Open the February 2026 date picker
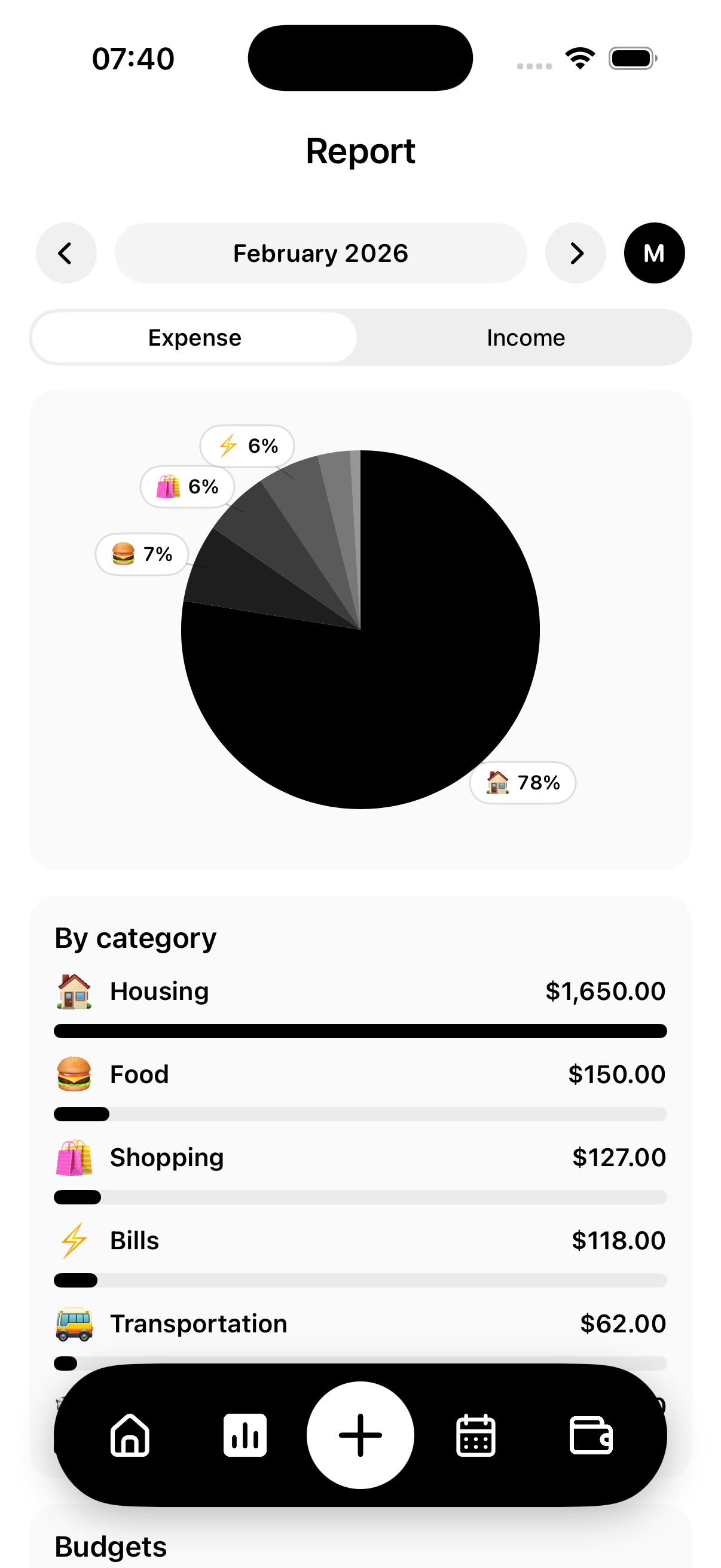721x1568 pixels. point(320,253)
